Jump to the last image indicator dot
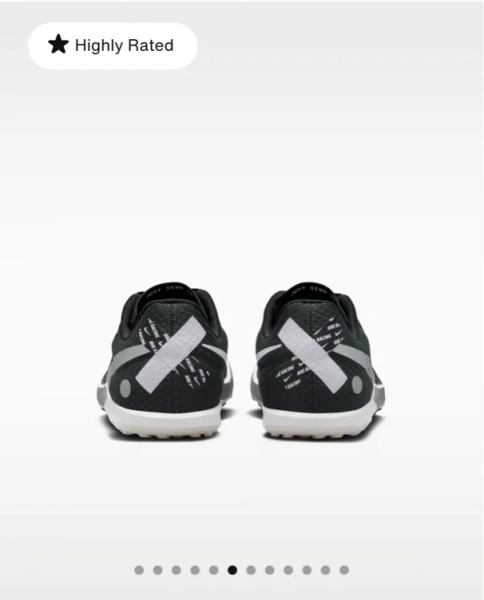Viewport: 484px width, 600px height. click(344, 570)
